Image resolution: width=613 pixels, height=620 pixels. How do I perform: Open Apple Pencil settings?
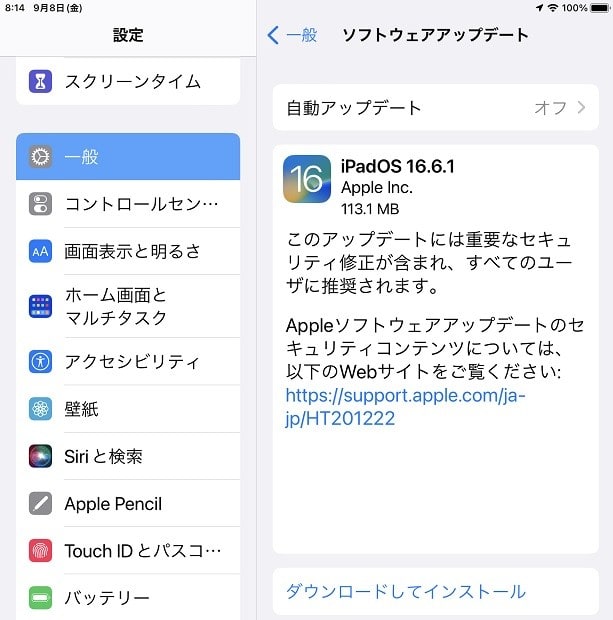click(x=128, y=504)
